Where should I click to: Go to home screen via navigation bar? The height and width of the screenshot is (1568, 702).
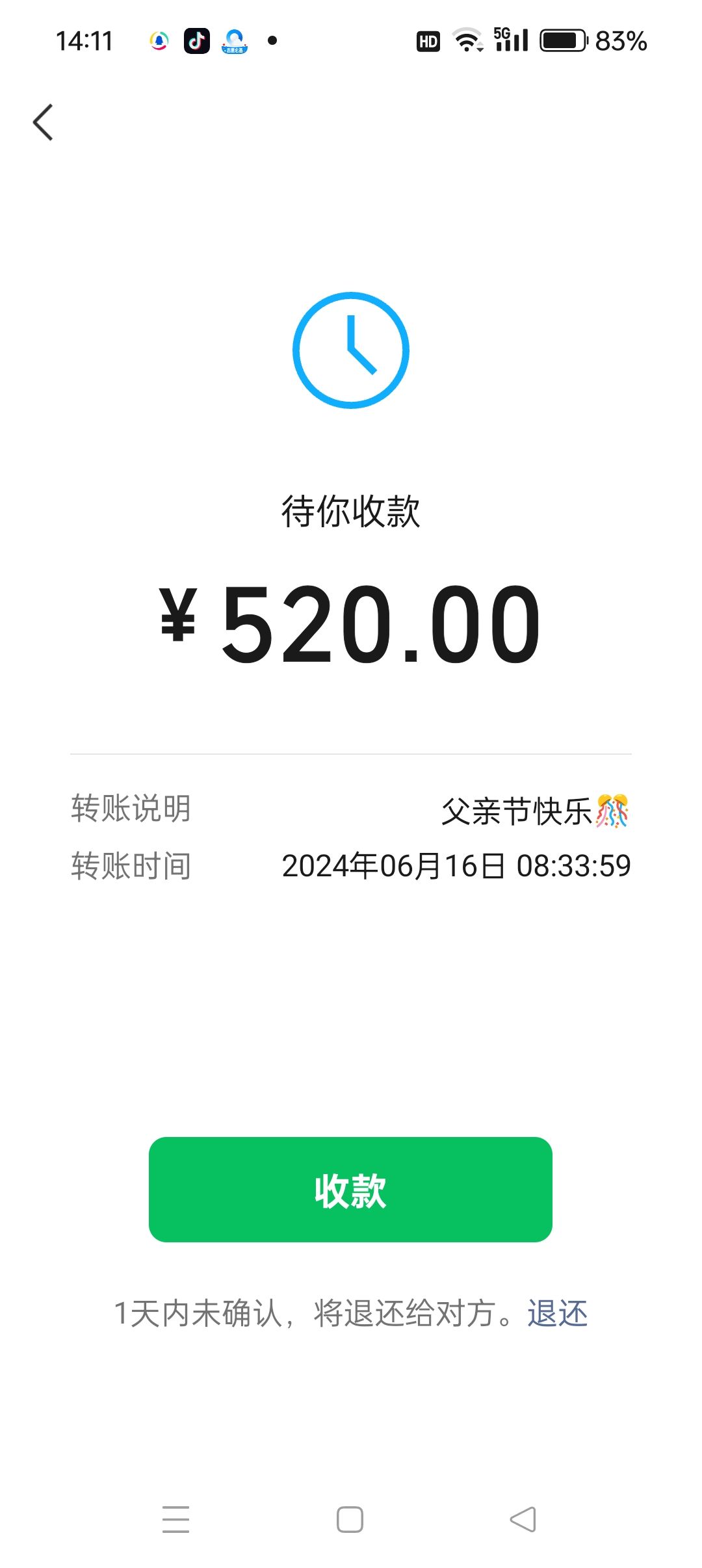point(350,1519)
